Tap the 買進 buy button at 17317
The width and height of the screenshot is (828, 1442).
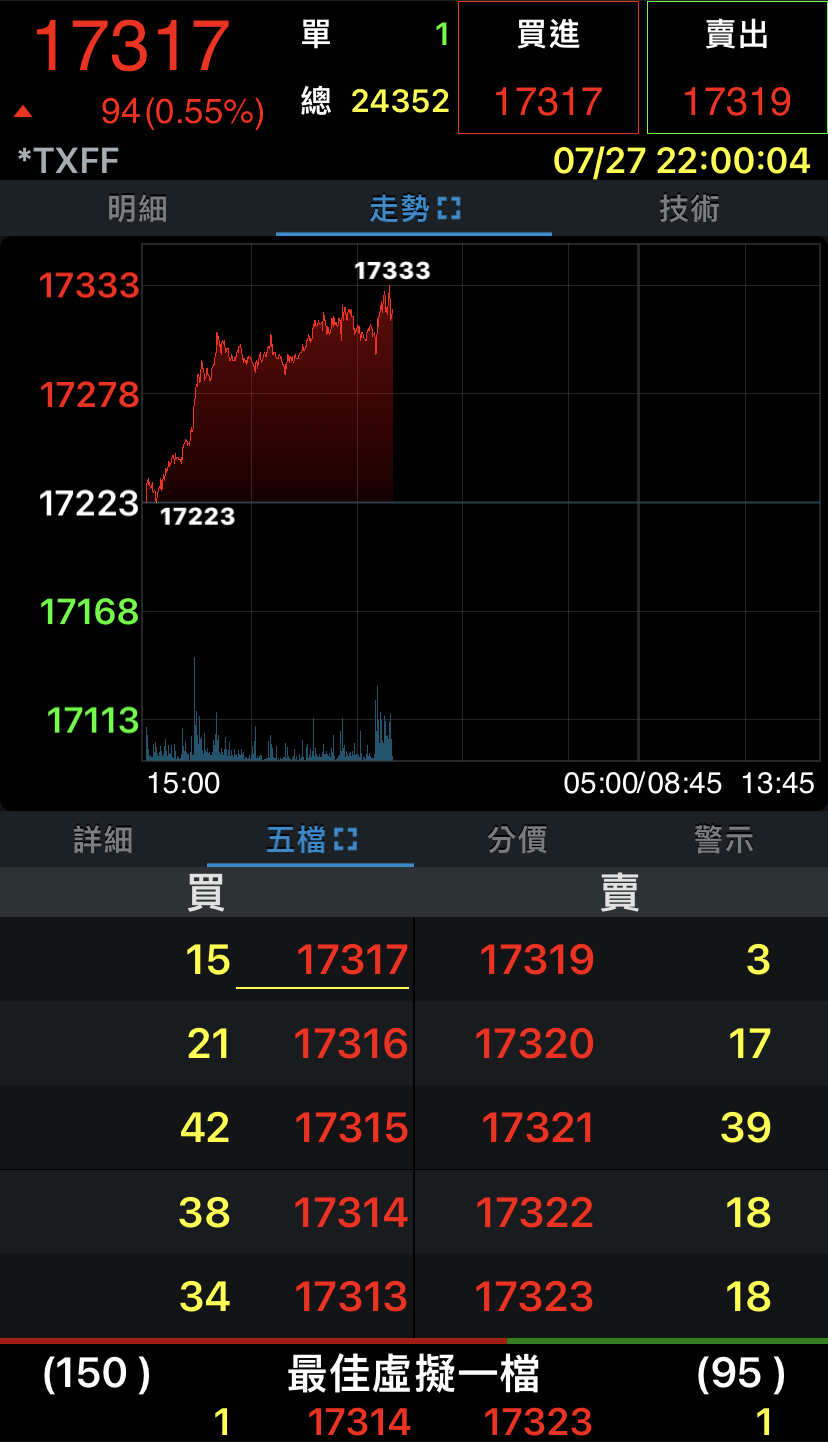point(548,67)
